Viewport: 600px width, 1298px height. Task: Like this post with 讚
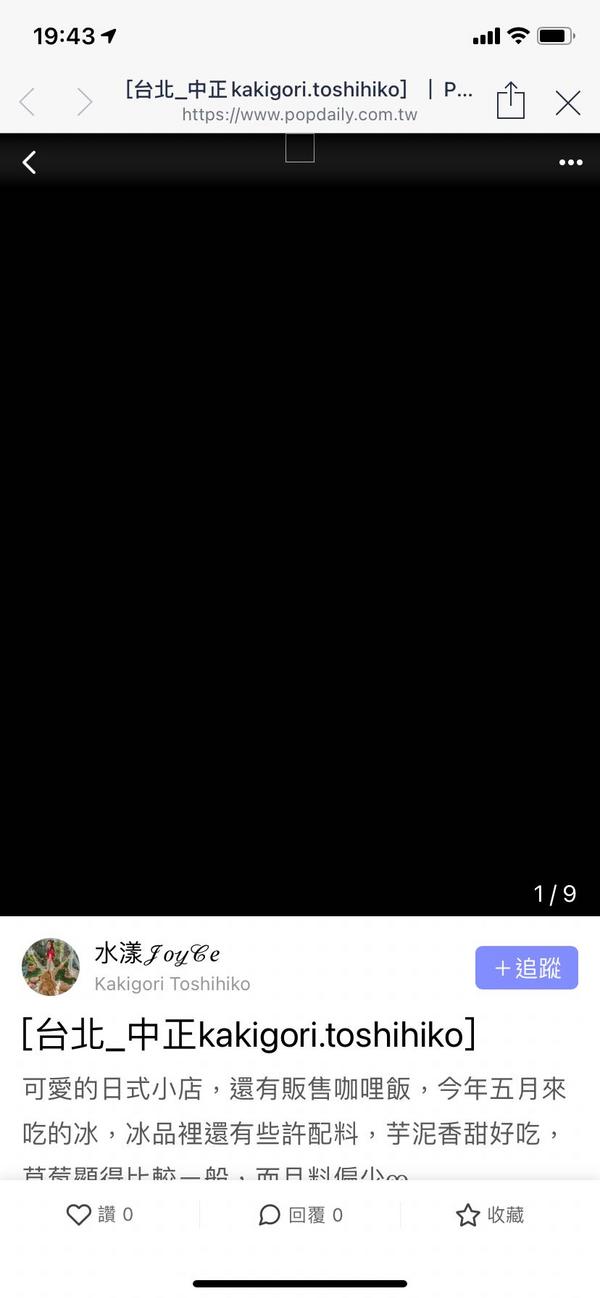pos(99,1215)
